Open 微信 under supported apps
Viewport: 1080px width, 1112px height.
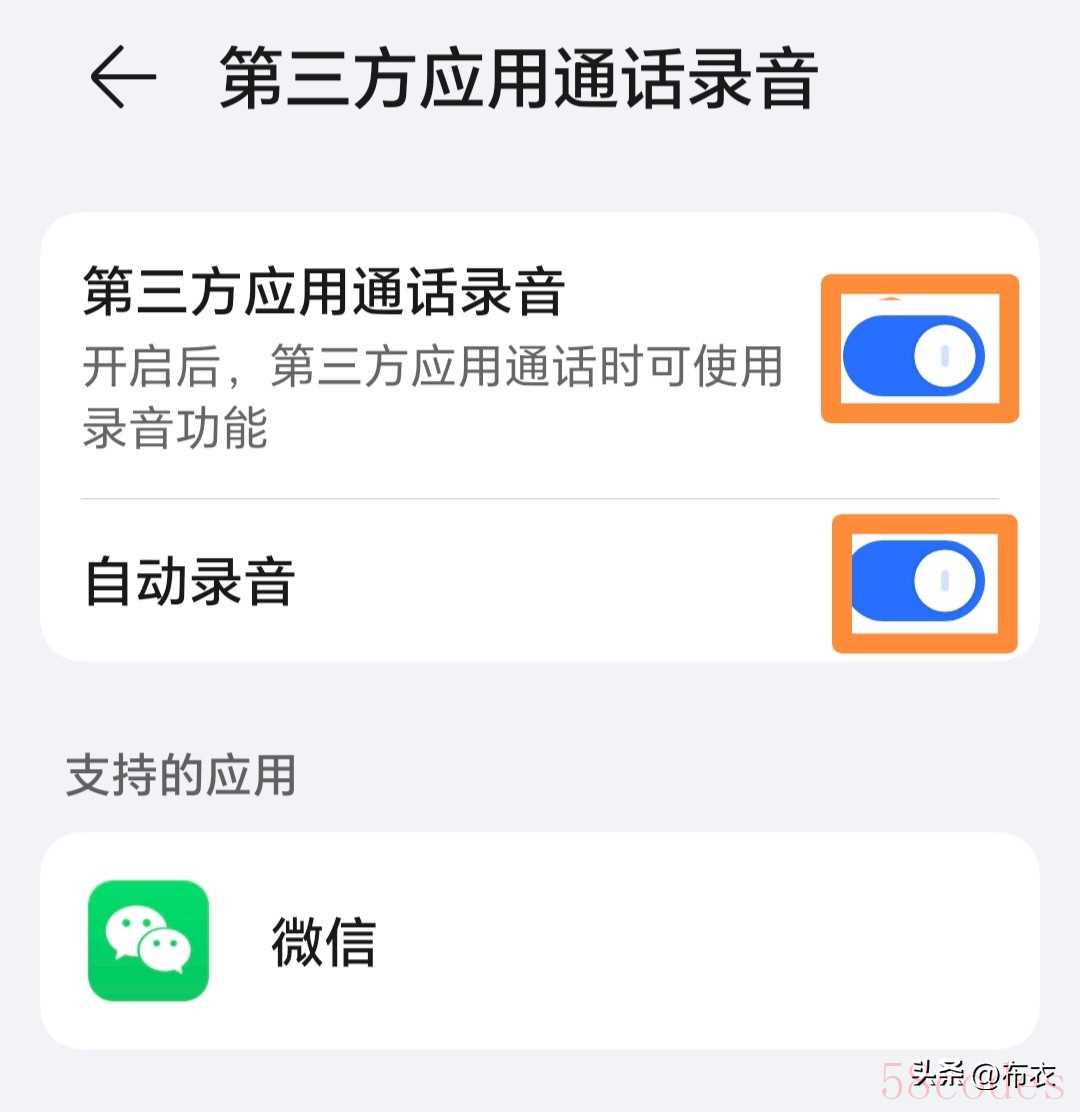point(323,941)
